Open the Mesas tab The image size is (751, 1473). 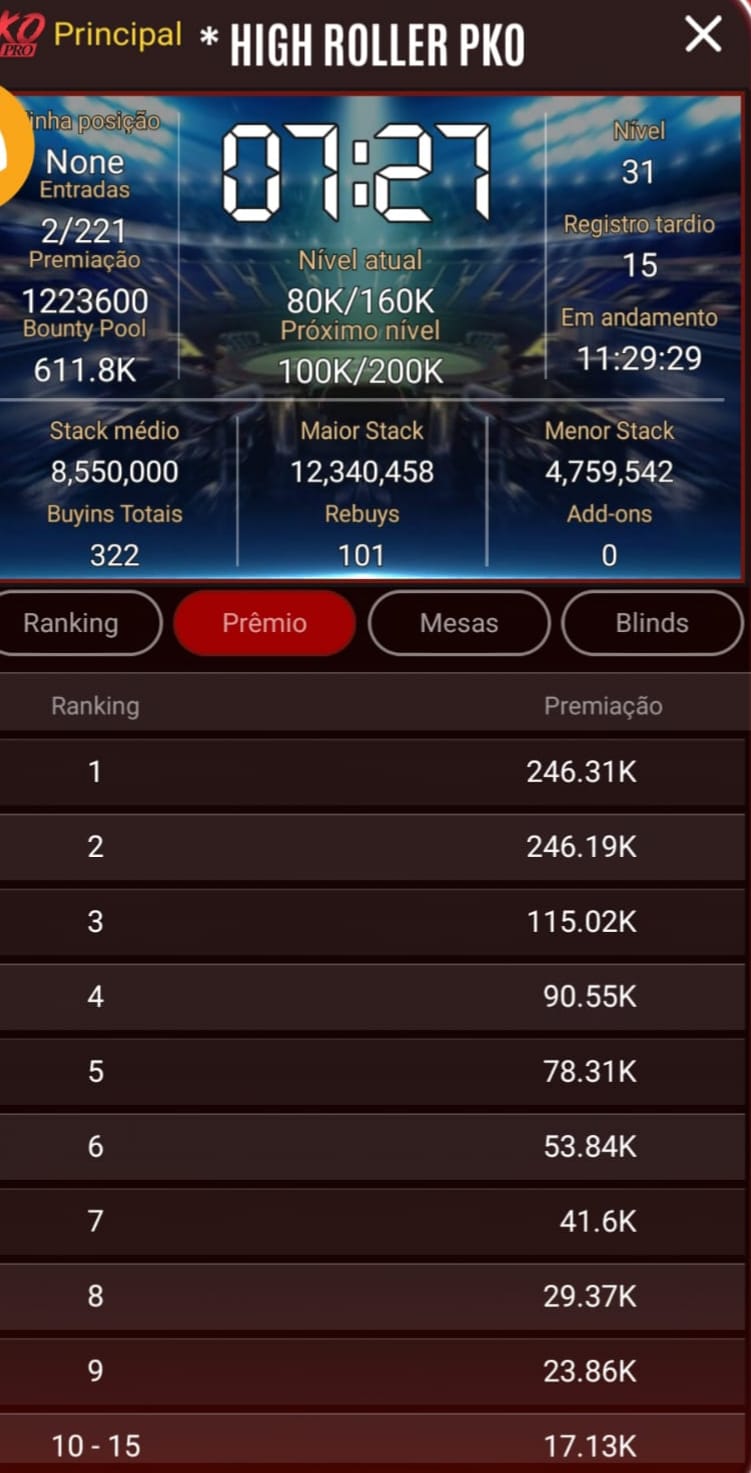point(458,623)
